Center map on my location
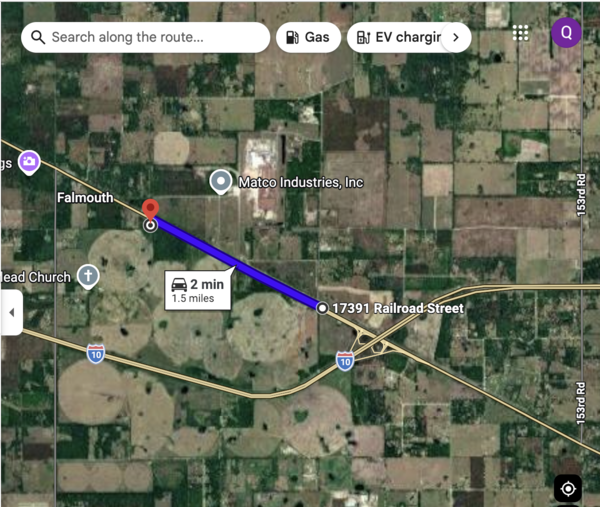Image resolution: width=600 pixels, height=507 pixels. click(x=568, y=488)
